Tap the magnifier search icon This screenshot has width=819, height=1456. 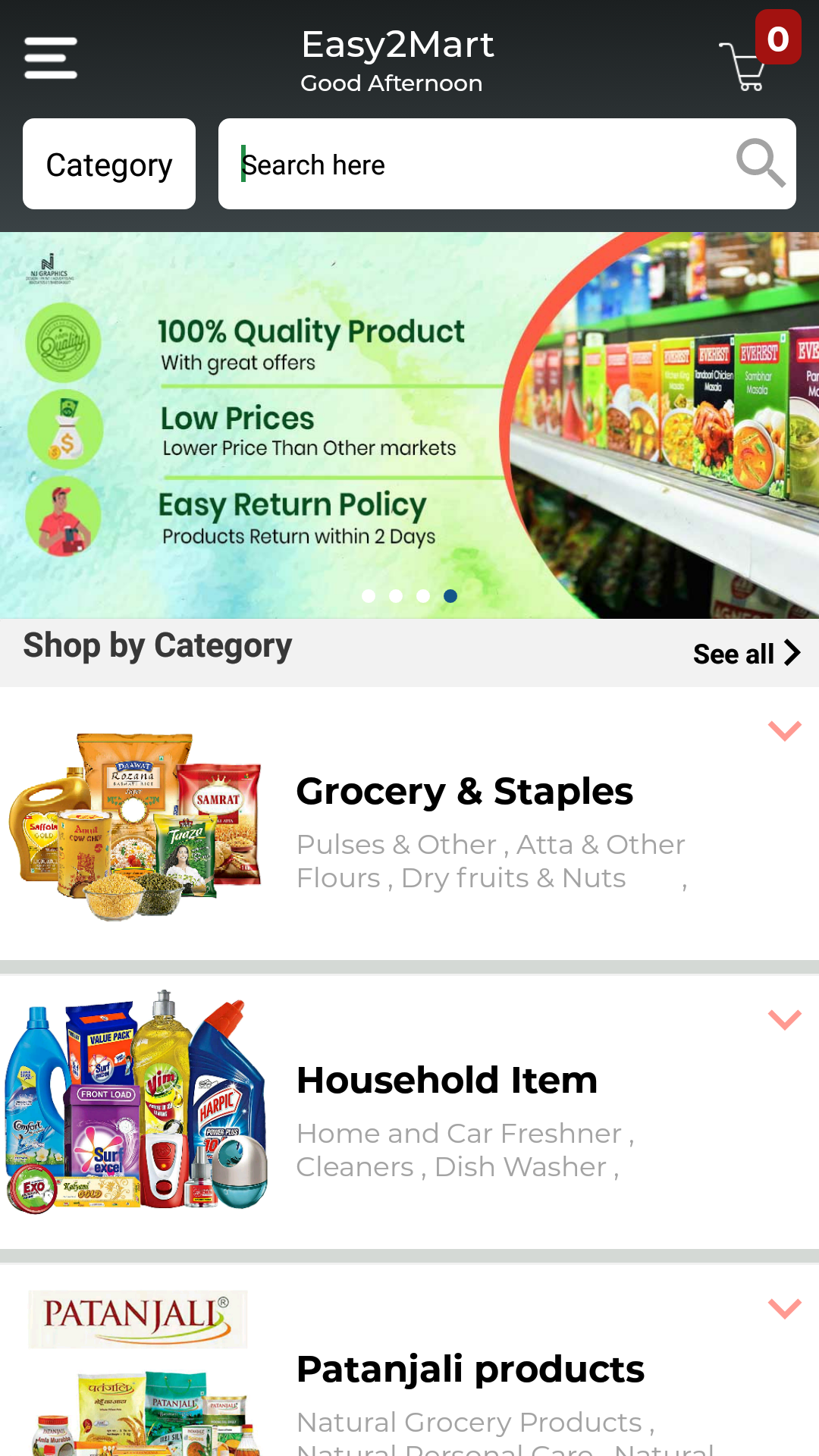[x=760, y=162]
